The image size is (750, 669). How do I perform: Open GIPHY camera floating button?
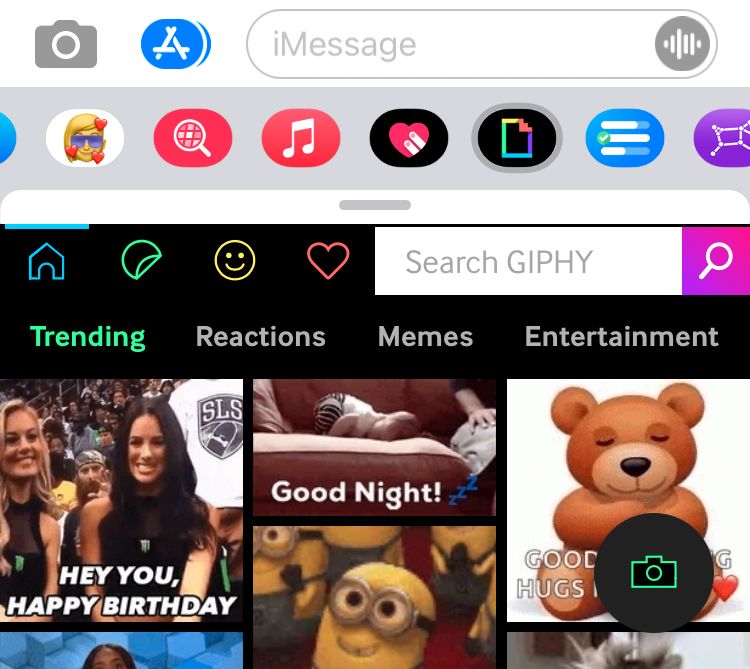point(654,572)
